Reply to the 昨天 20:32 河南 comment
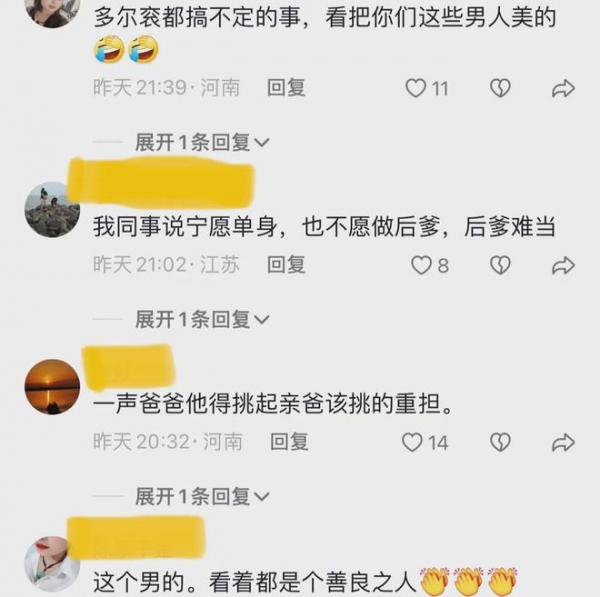This screenshot has width=600, height=597. point(290,441)
